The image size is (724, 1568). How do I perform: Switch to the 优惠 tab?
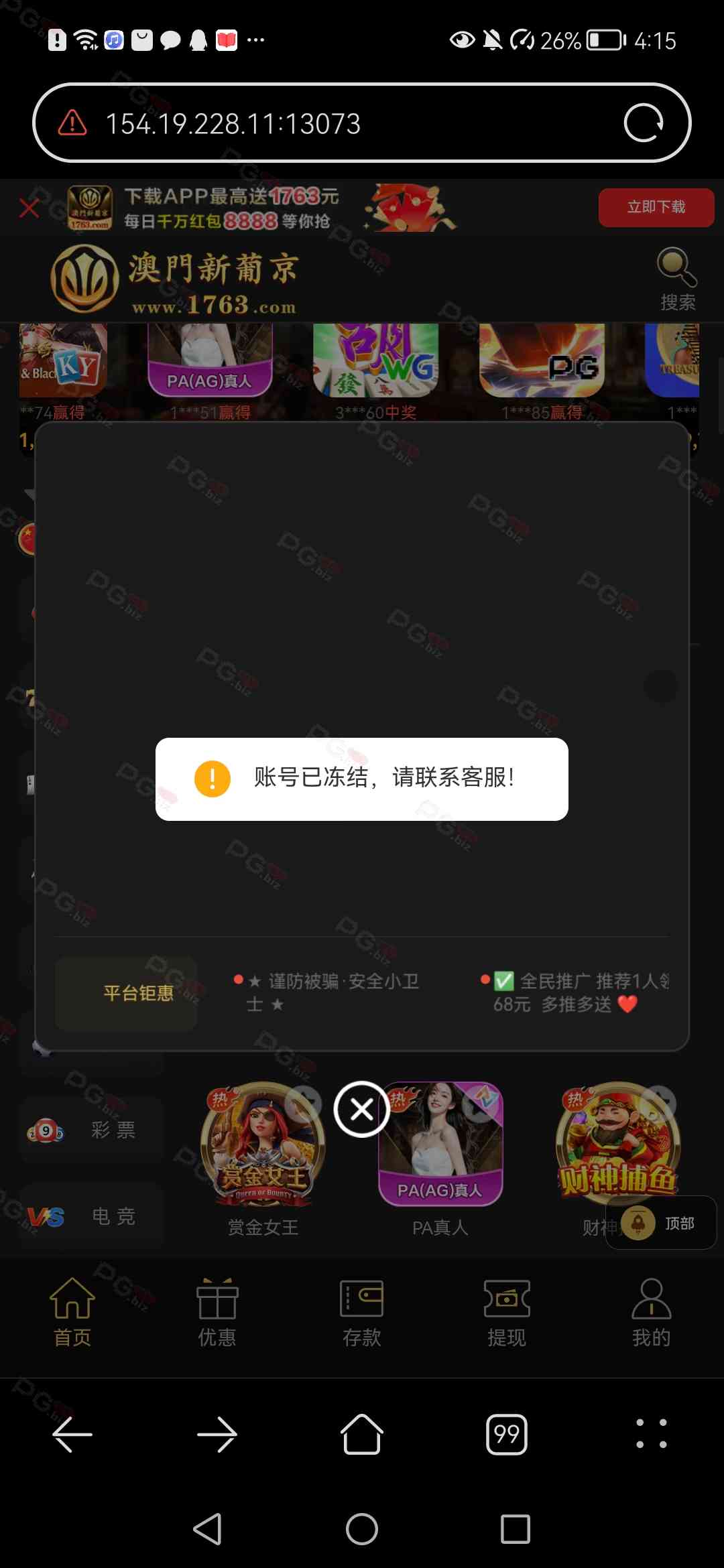click(217, 1312)
